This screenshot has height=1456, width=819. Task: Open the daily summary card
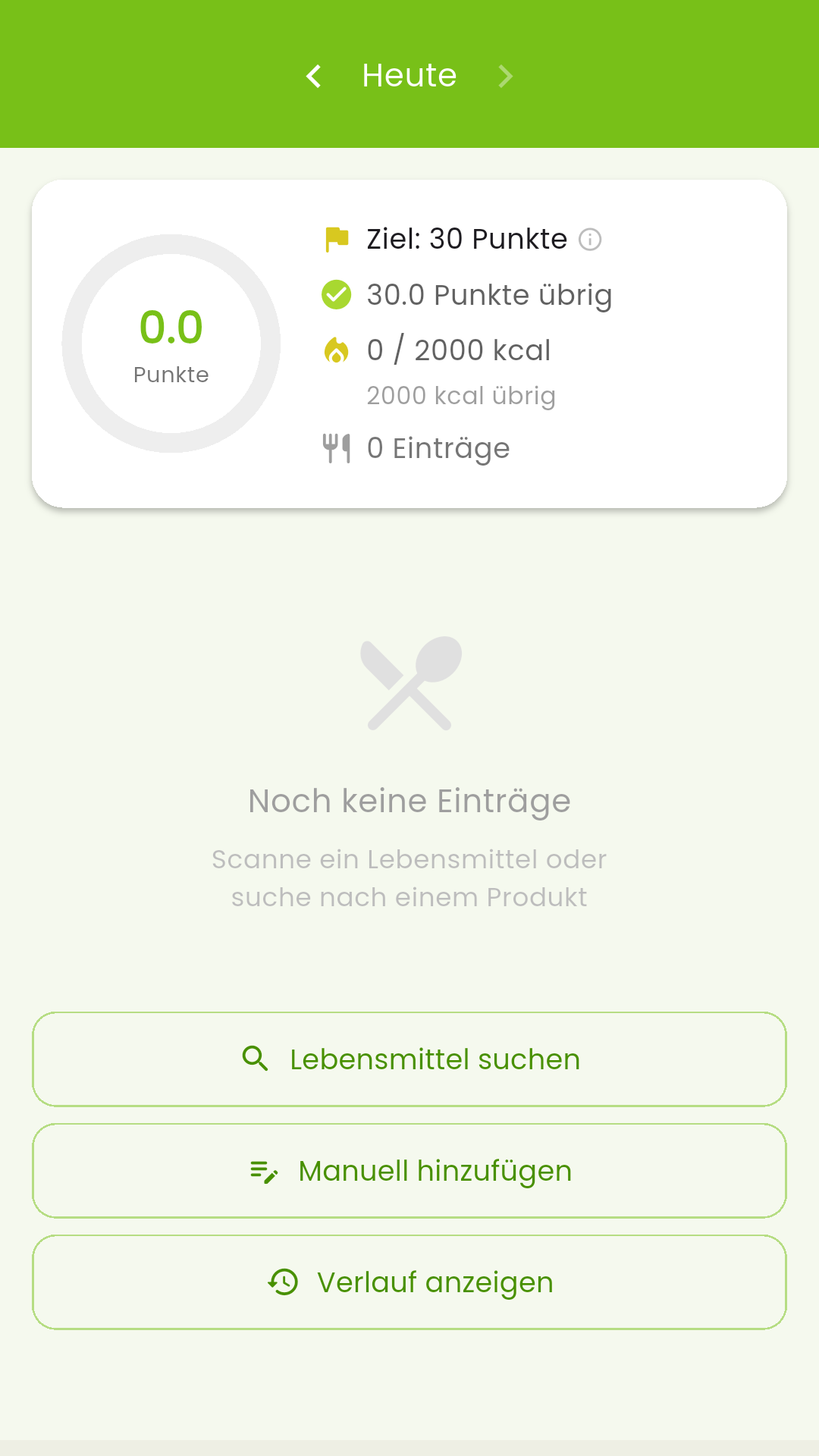click(409, 341)
